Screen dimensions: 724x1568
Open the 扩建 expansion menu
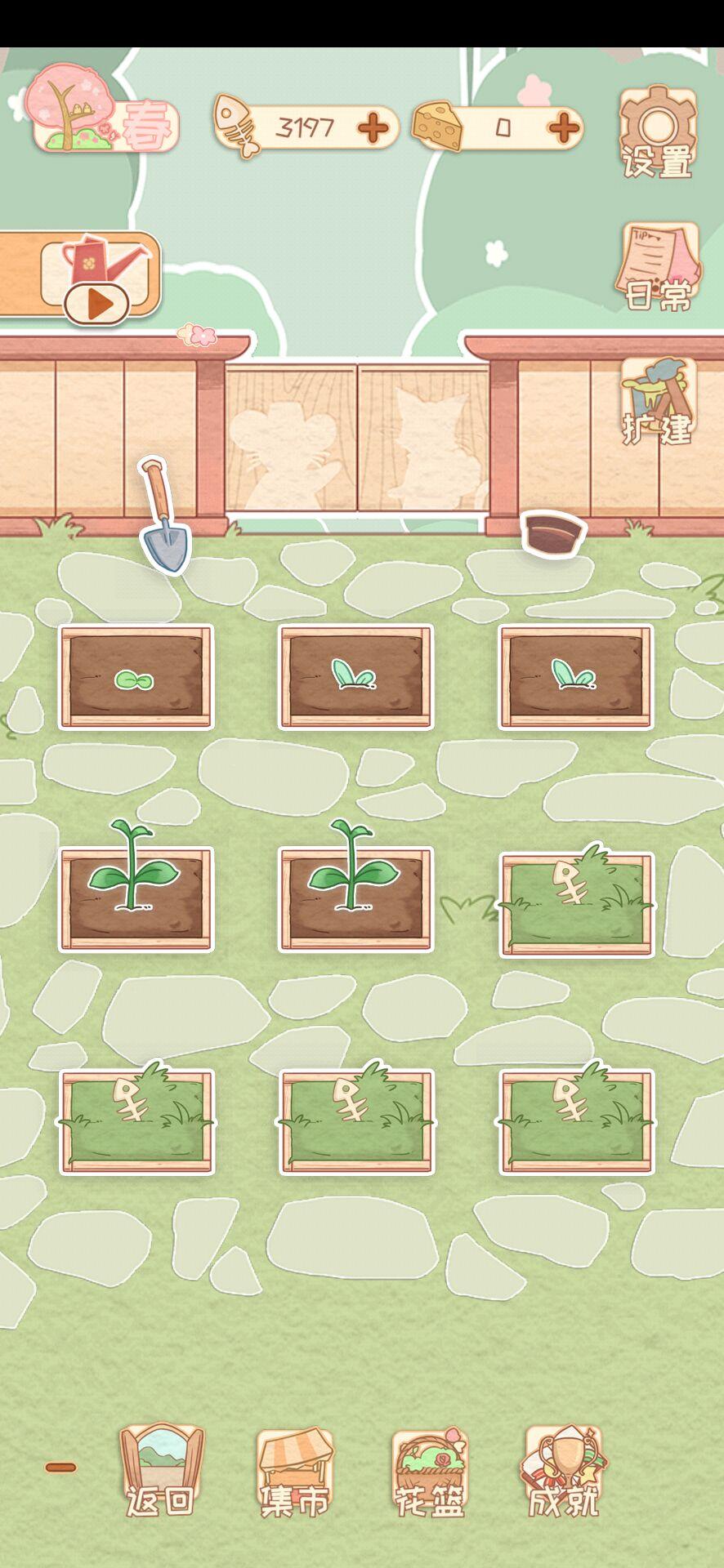(657, 403)
